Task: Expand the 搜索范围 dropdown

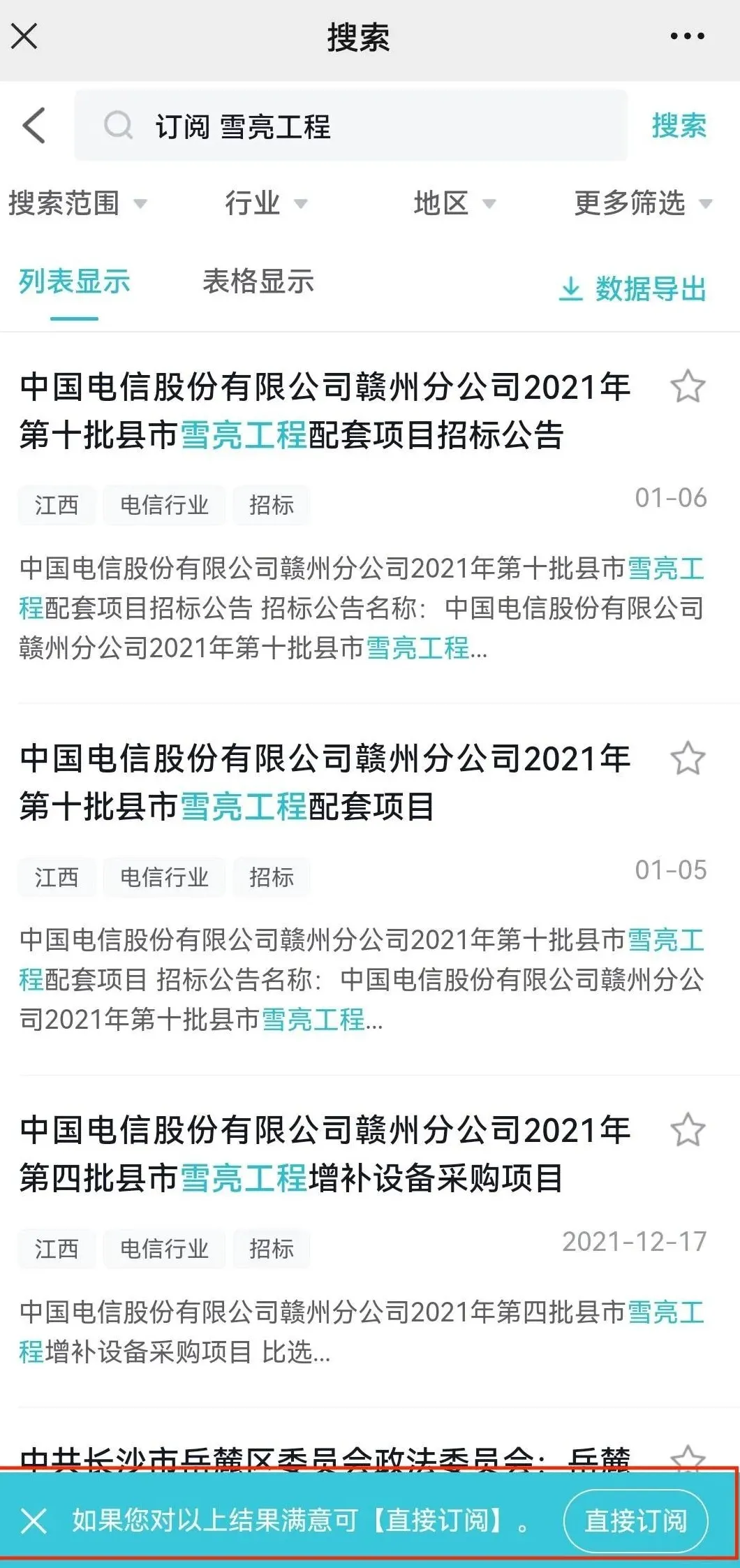Action: [77, 203]
